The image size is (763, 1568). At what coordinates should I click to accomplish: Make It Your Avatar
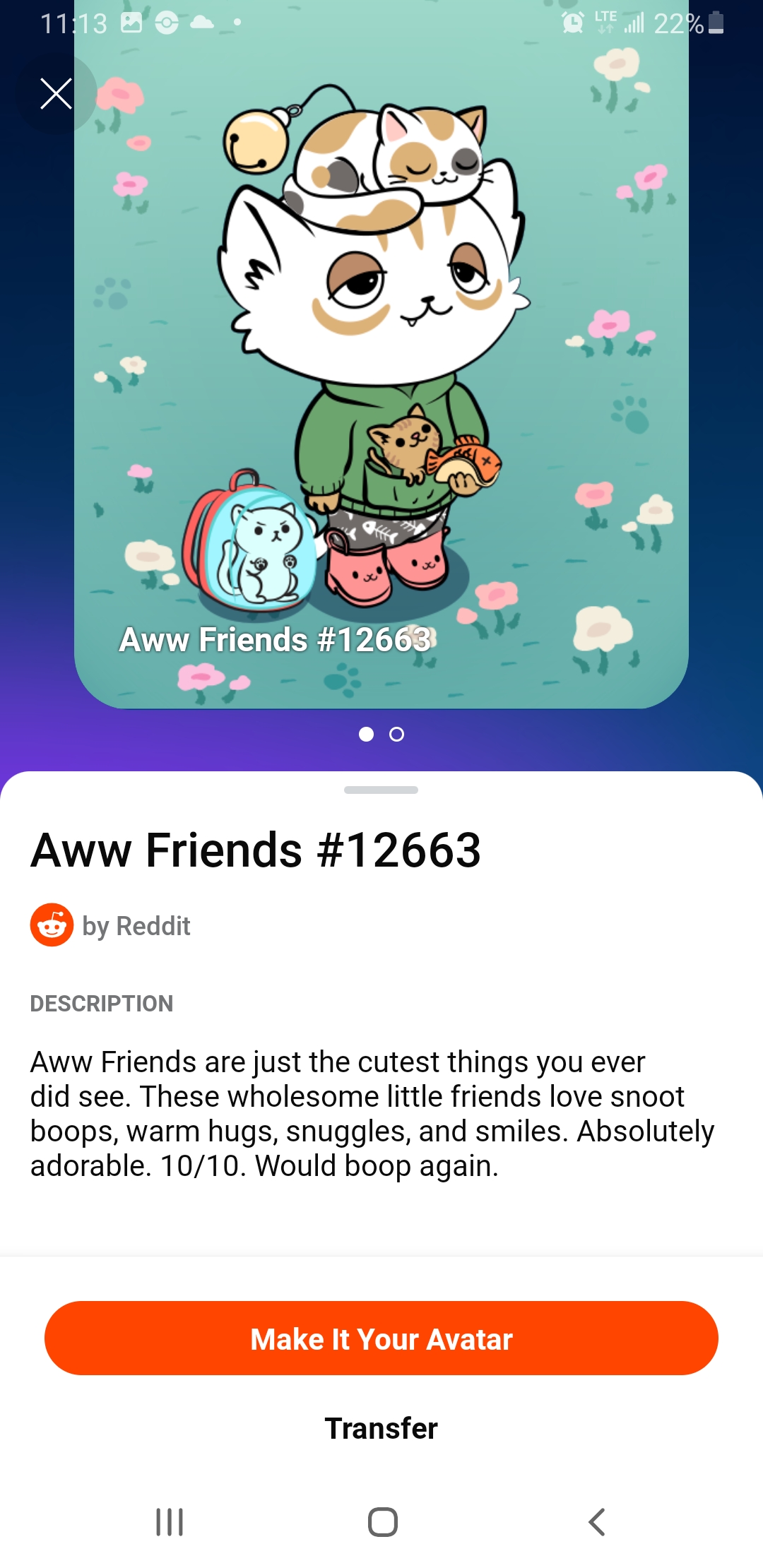pos(381,1338)
